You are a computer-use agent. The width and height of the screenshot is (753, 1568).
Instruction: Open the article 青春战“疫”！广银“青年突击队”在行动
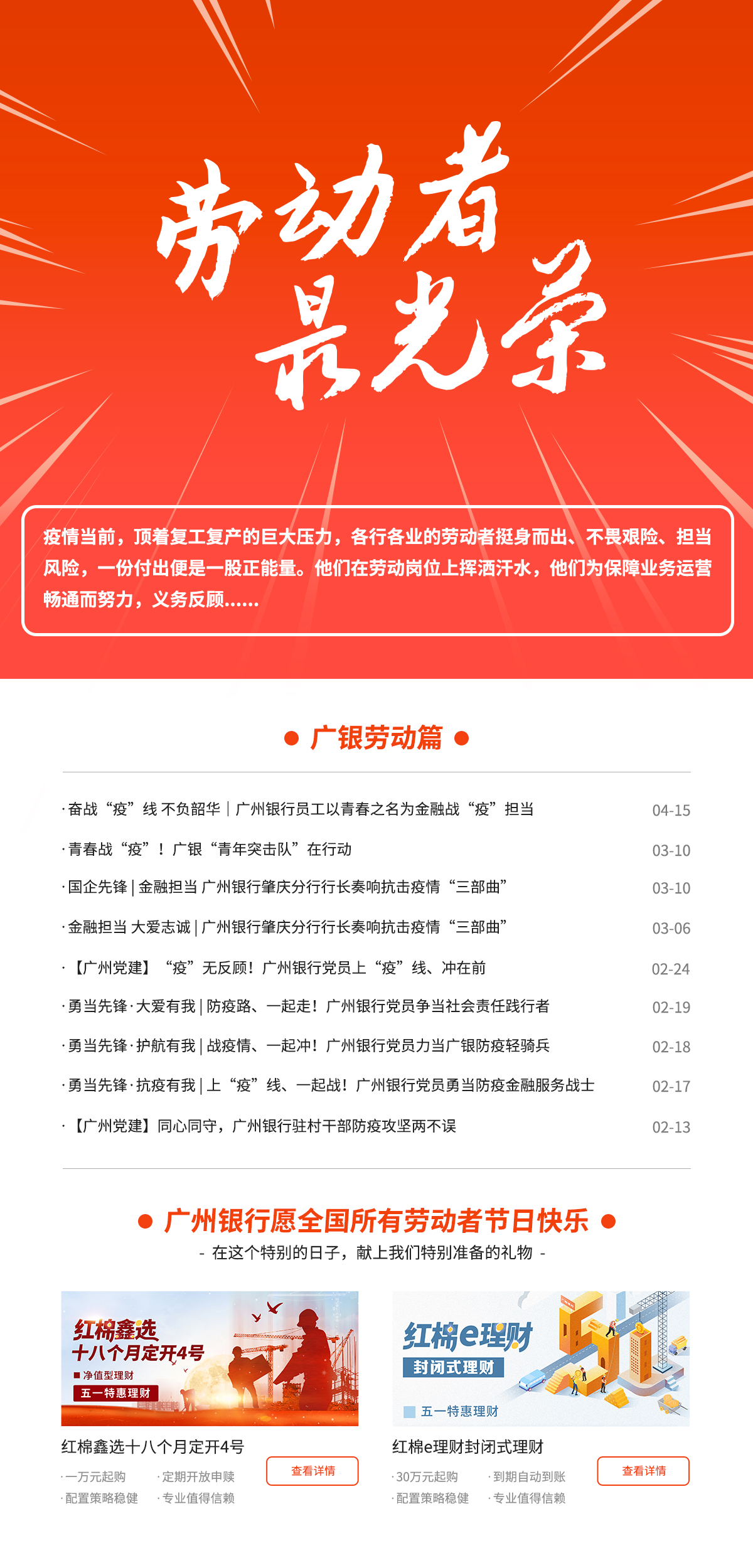click(210, 850)
